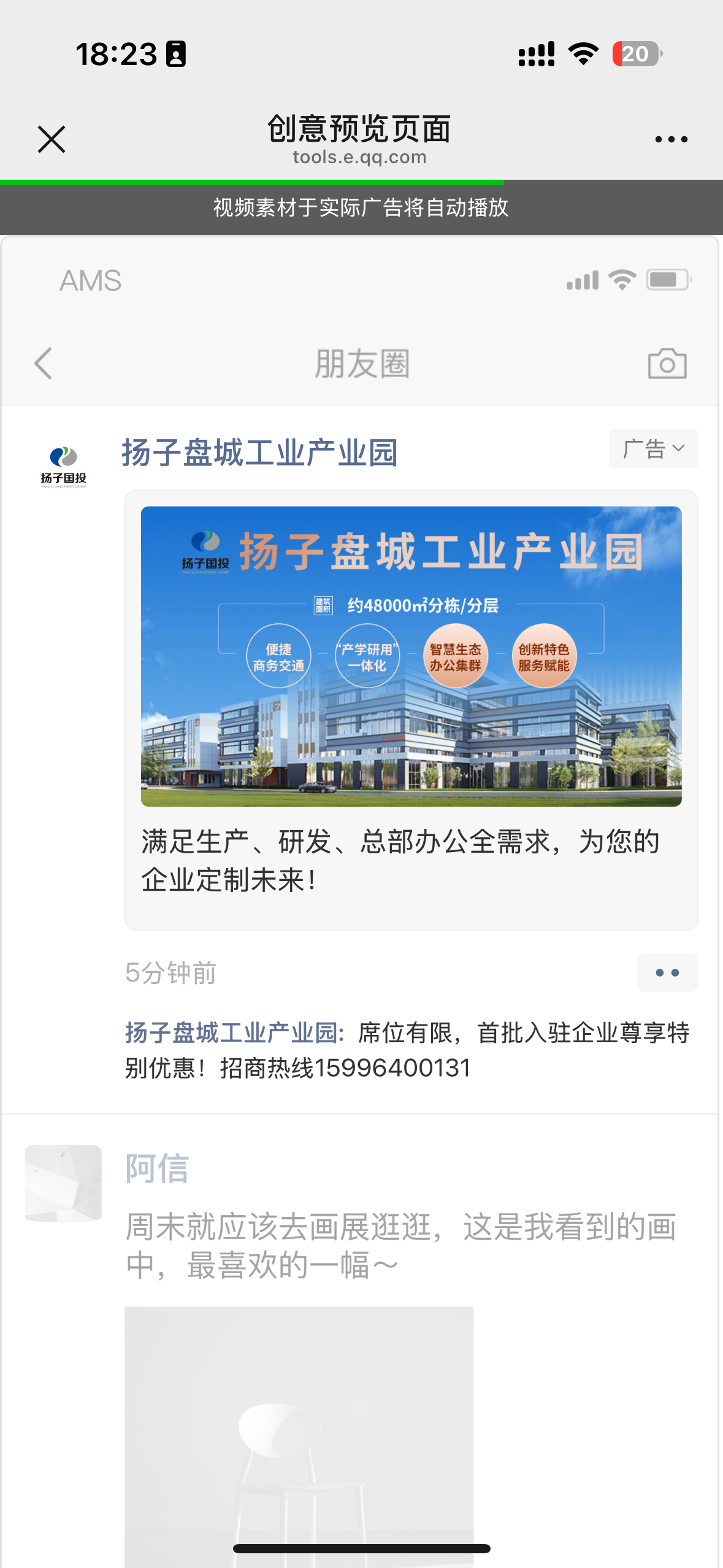
Task: Go back from the 朋友圈 screen
Action: [x=44, y=364]
